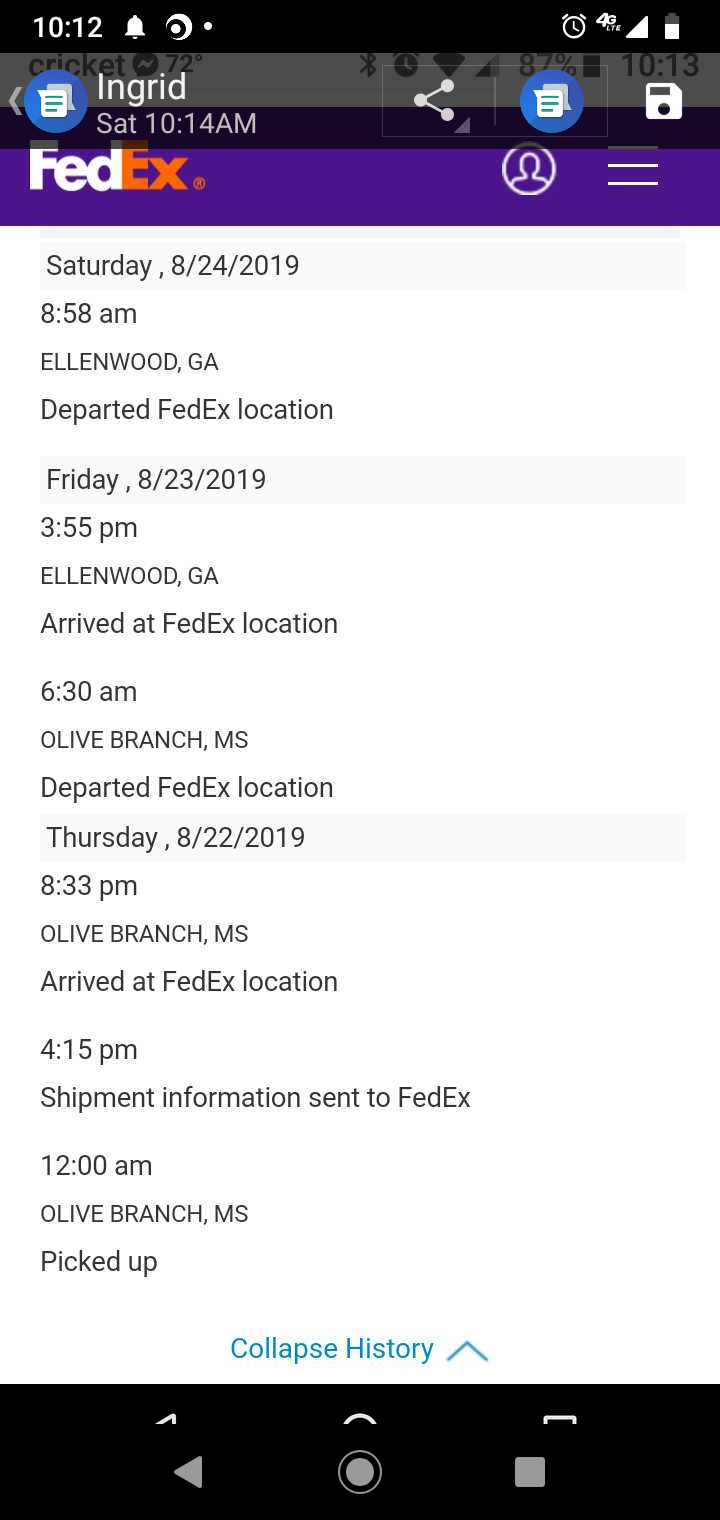This screenshot has height=1520, width=720.
Task: Open the FedEx hamburger navigation menu
Action: click(632, 170)
